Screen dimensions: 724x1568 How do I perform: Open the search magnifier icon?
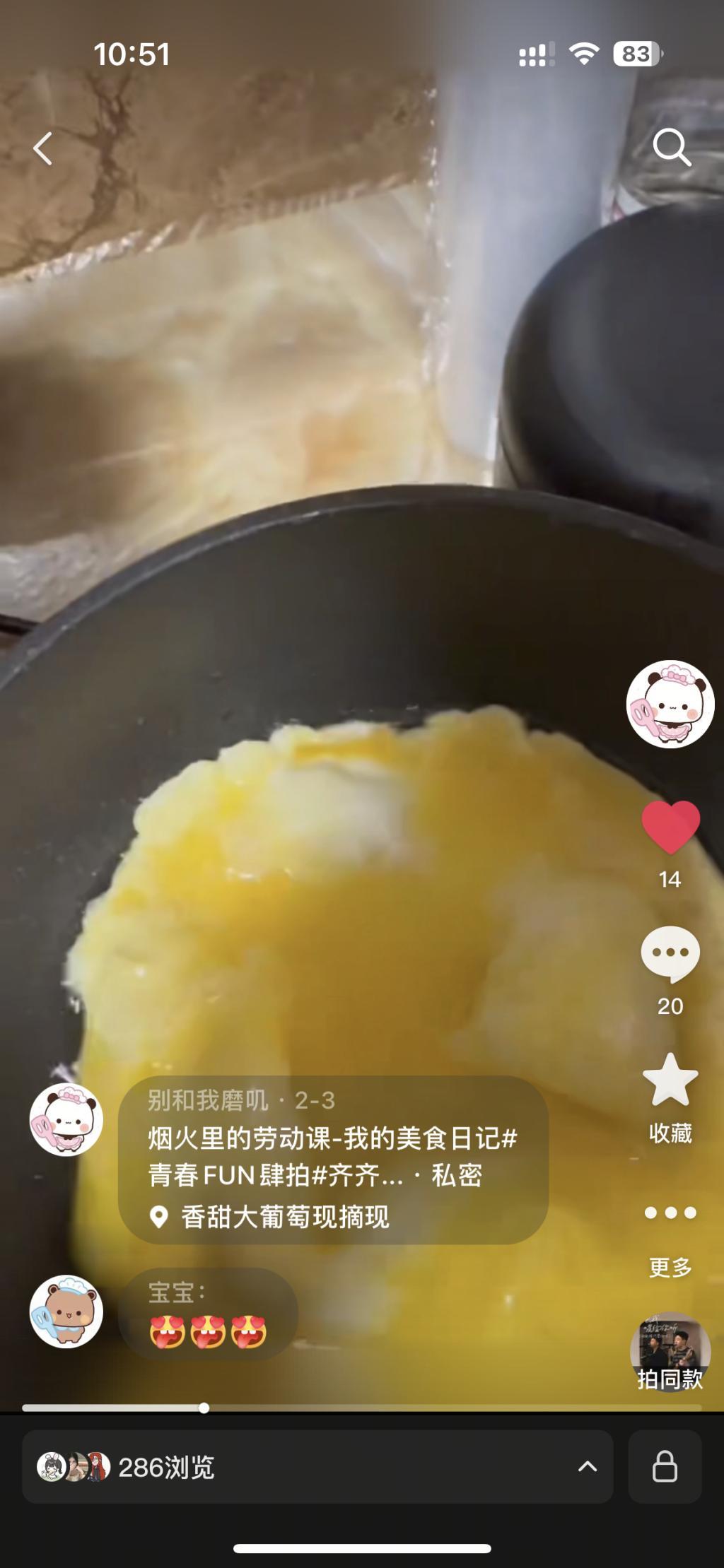[670, 147]
